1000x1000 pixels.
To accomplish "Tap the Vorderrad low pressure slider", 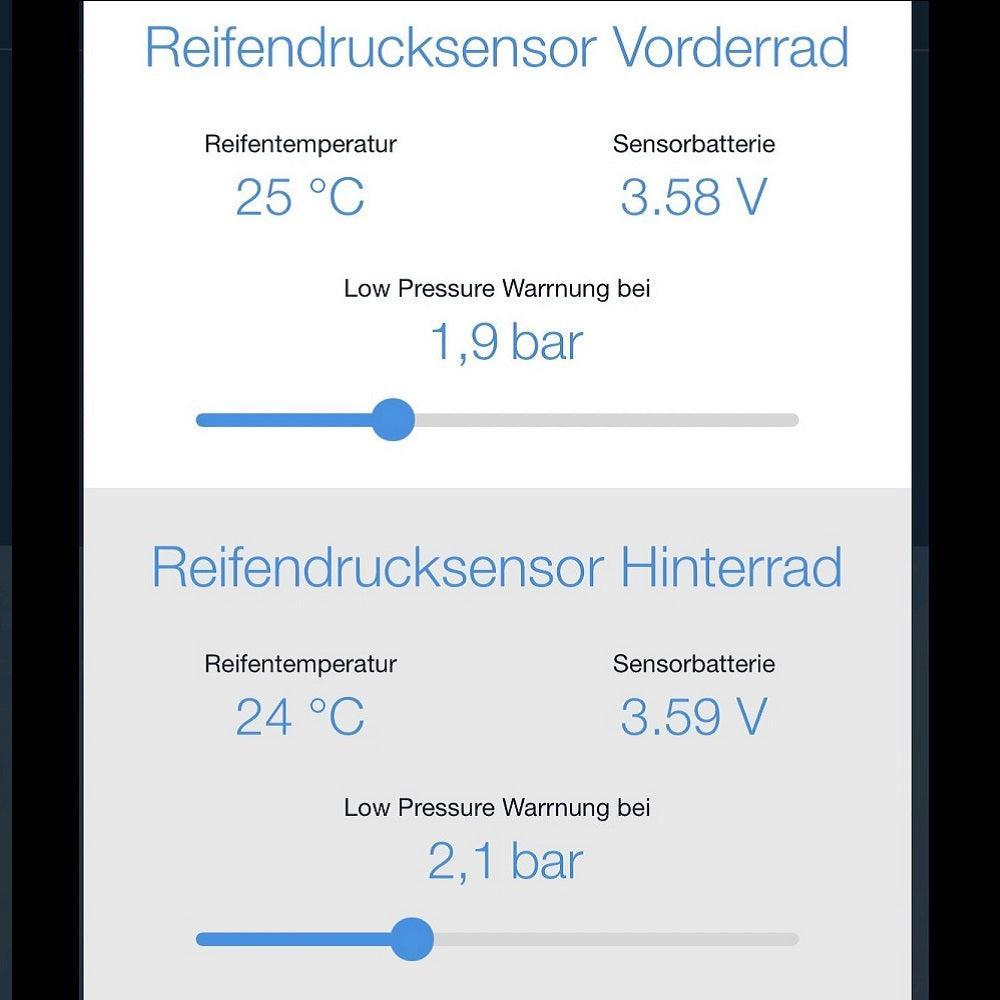I will coord(392,419).
